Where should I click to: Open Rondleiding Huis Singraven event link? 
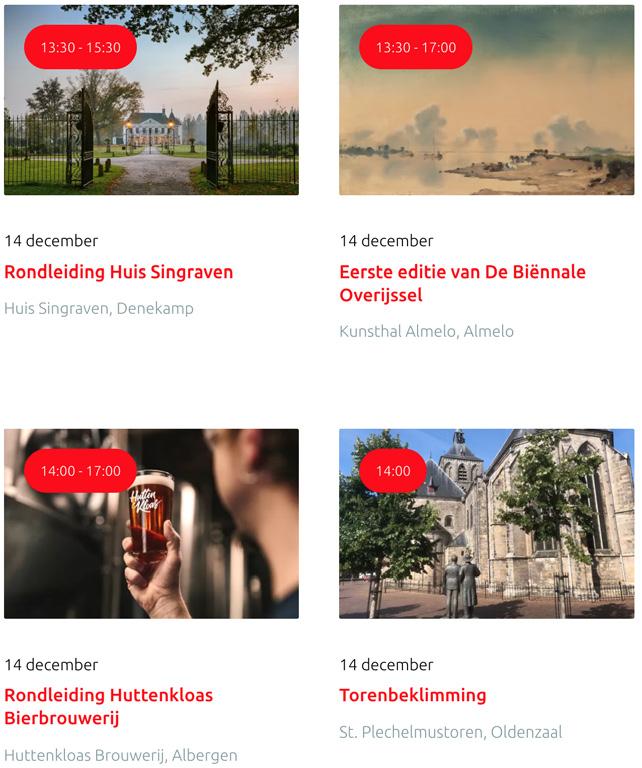[119, 272]
